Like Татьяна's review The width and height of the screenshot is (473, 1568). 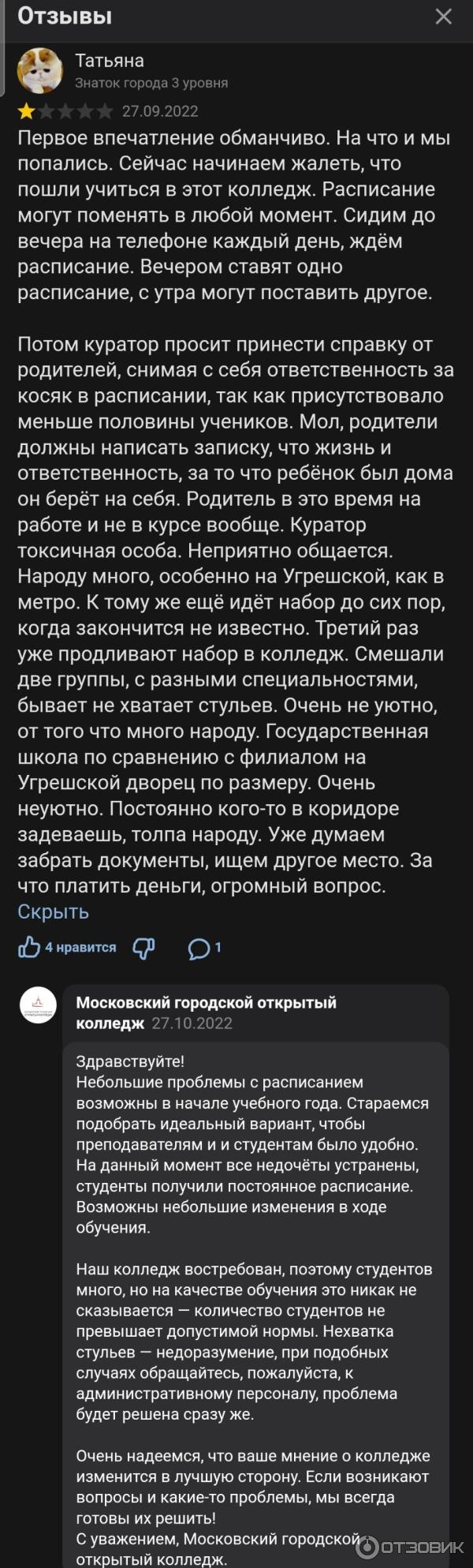(x=29, y=947)
